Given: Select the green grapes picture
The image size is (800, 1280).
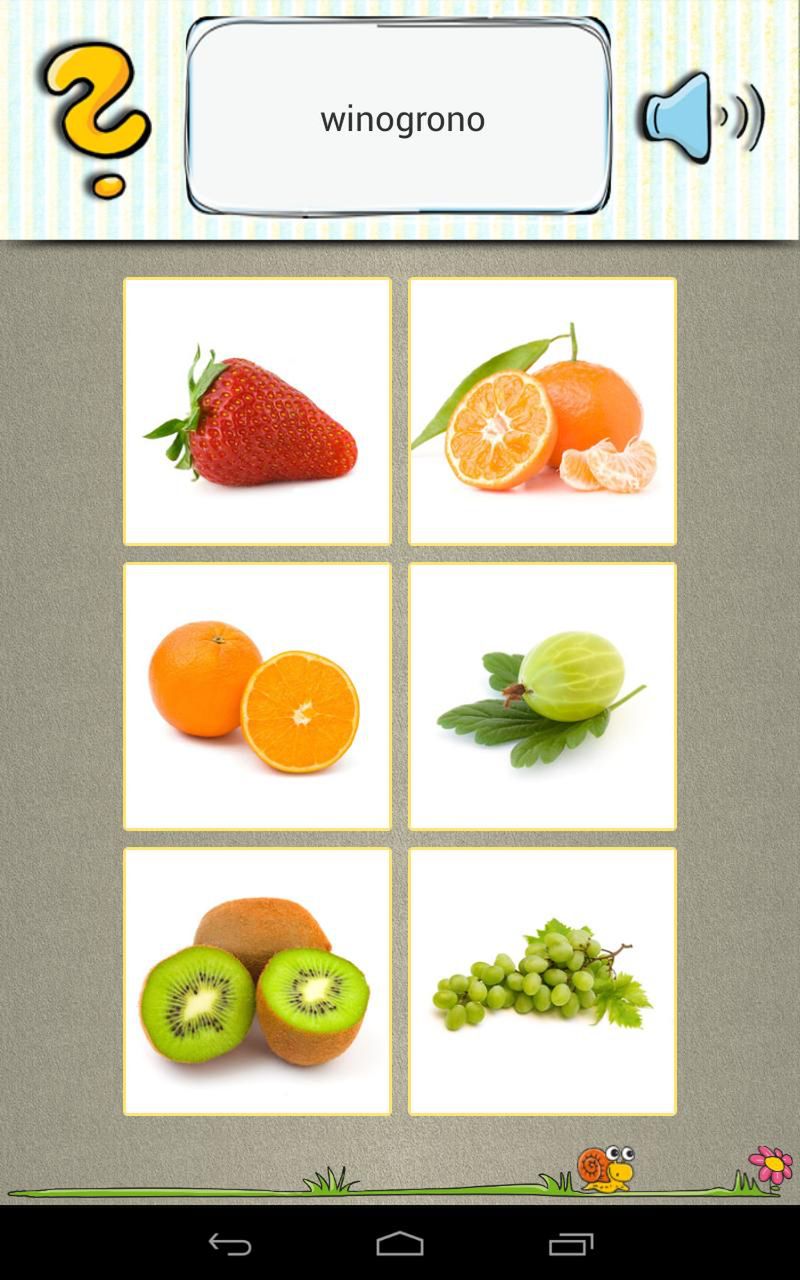Looking at the screenshot, I should pyautogui.click(x=542, y=981).
